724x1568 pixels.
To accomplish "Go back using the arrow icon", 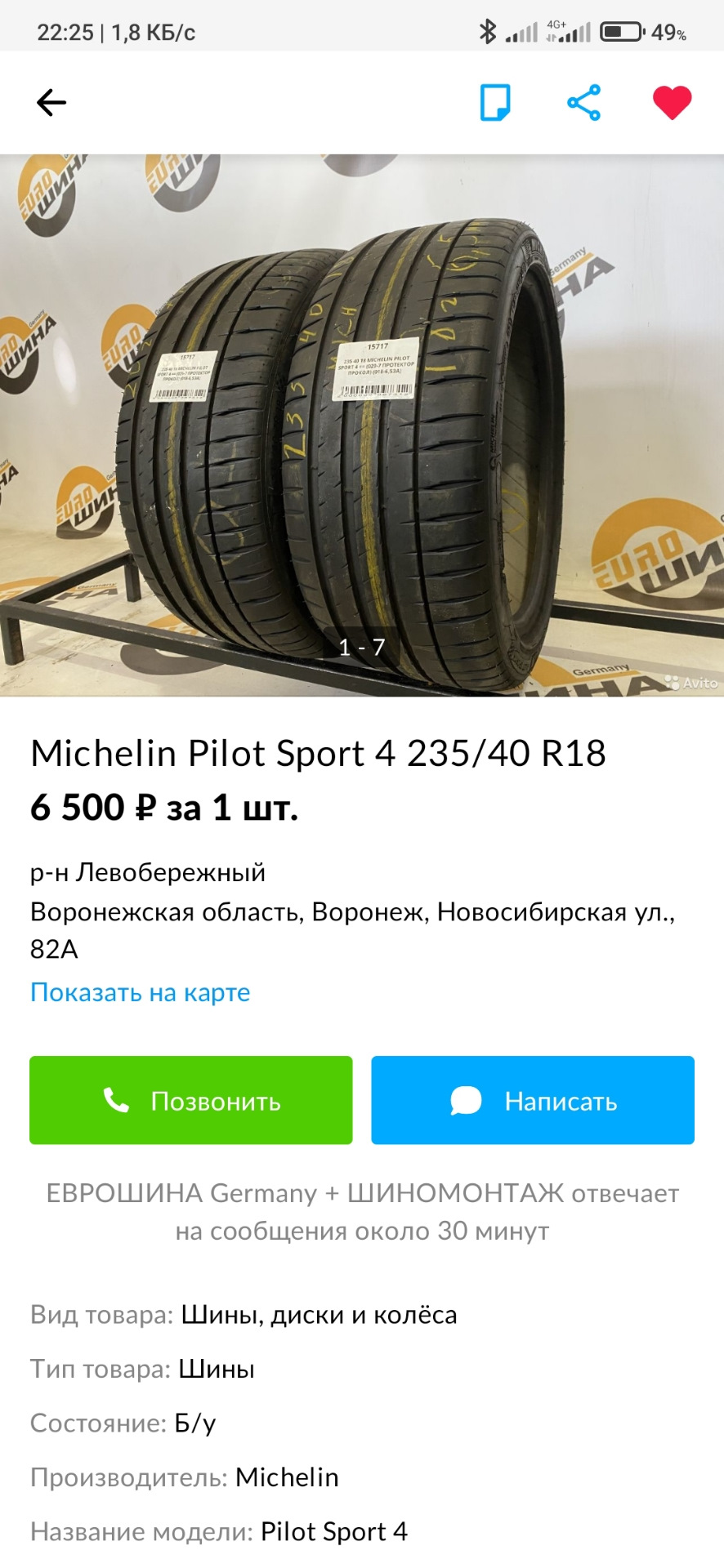I will (51, 103).
